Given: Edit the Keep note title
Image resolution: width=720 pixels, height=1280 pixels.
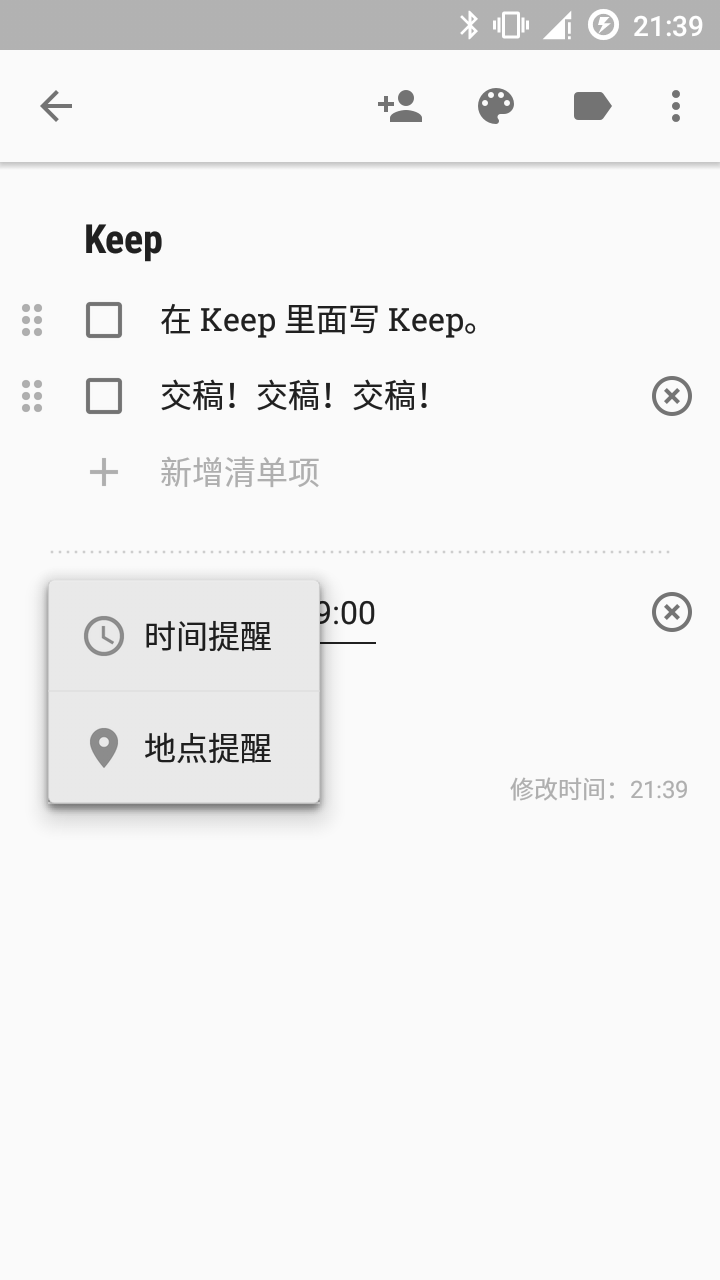Looking at the screenshot, I should [x=124, y=240].
